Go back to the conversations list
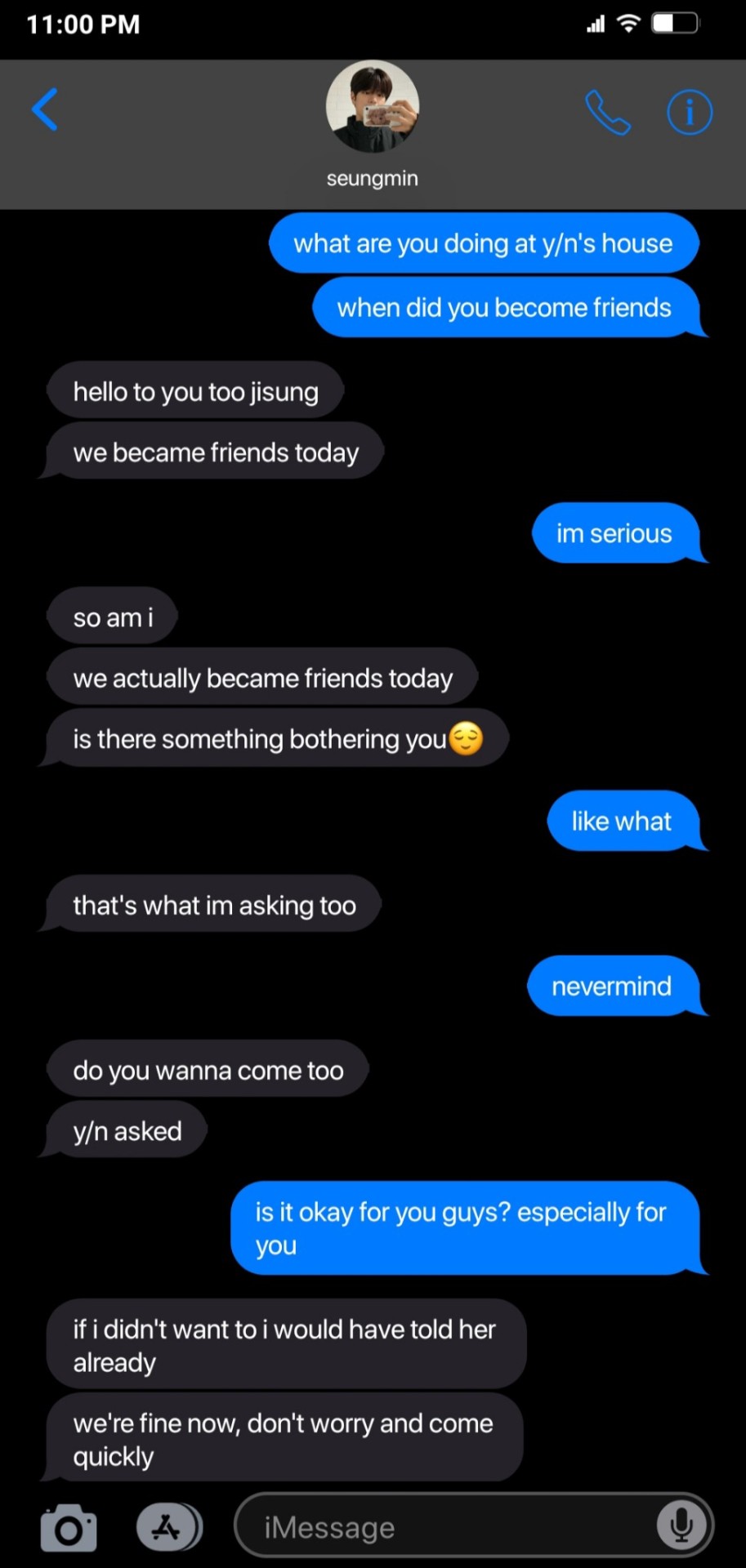The width and height of the screenshot is (746, 1568). [x=45, y=109]
